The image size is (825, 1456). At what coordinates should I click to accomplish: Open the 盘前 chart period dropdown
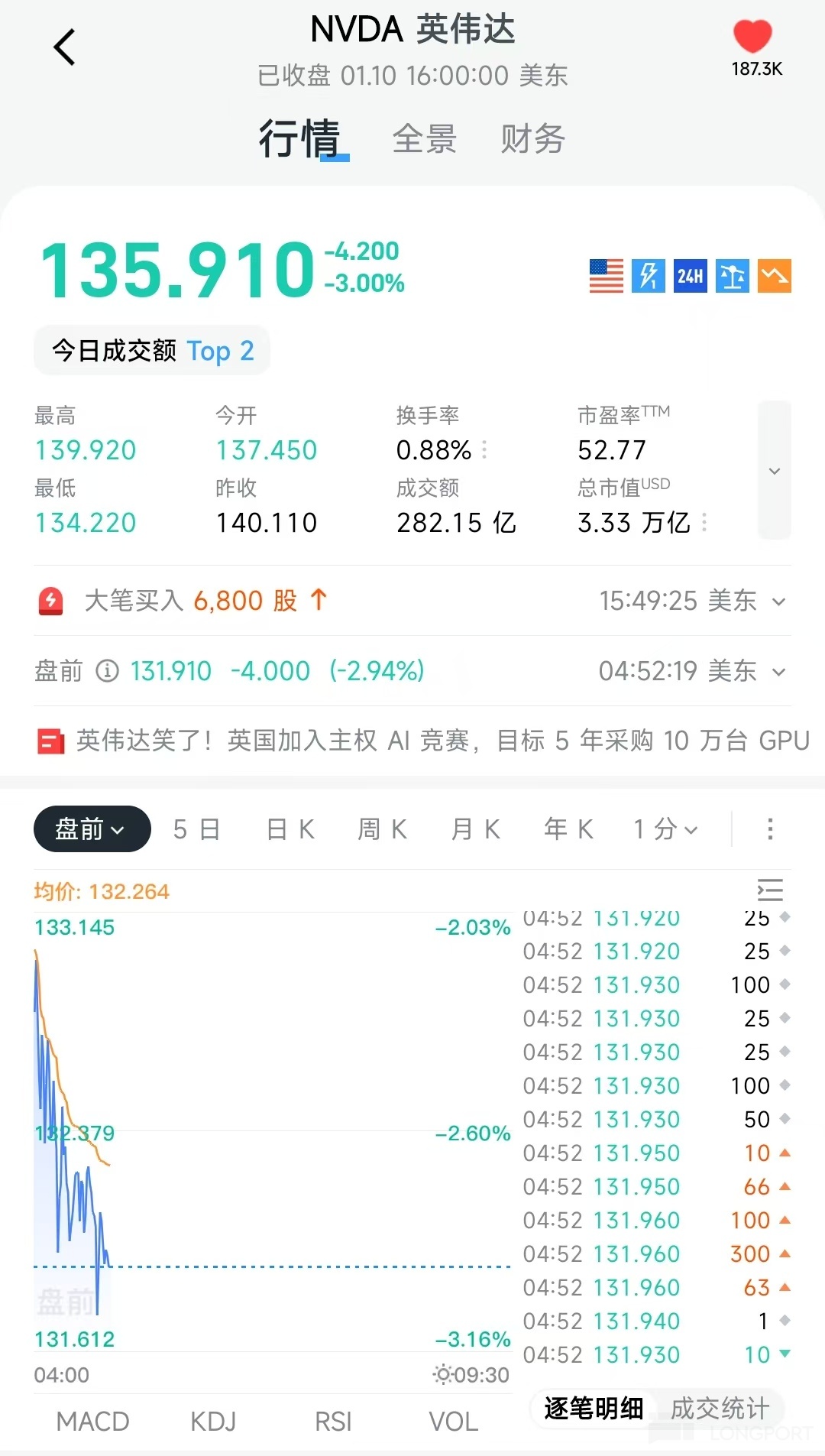[x=92, y=829]
